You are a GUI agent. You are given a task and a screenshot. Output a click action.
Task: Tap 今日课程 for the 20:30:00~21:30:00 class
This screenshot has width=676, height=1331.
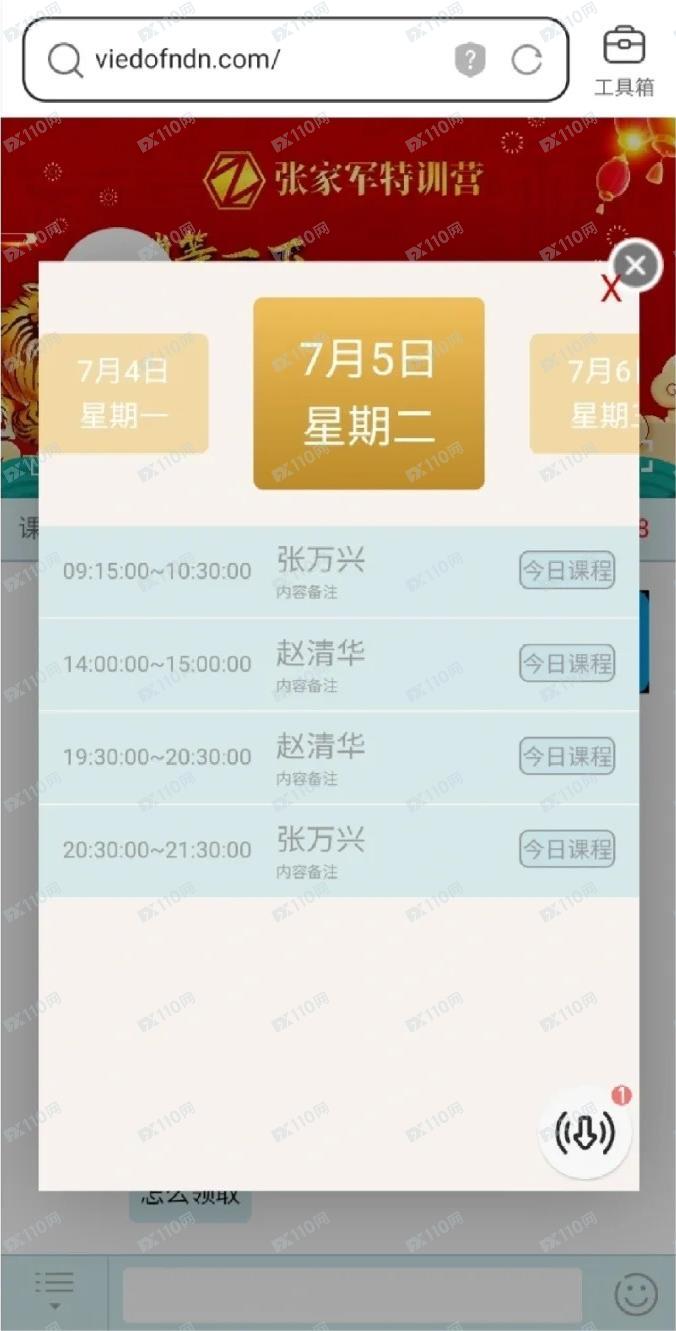tap(566, 850)
